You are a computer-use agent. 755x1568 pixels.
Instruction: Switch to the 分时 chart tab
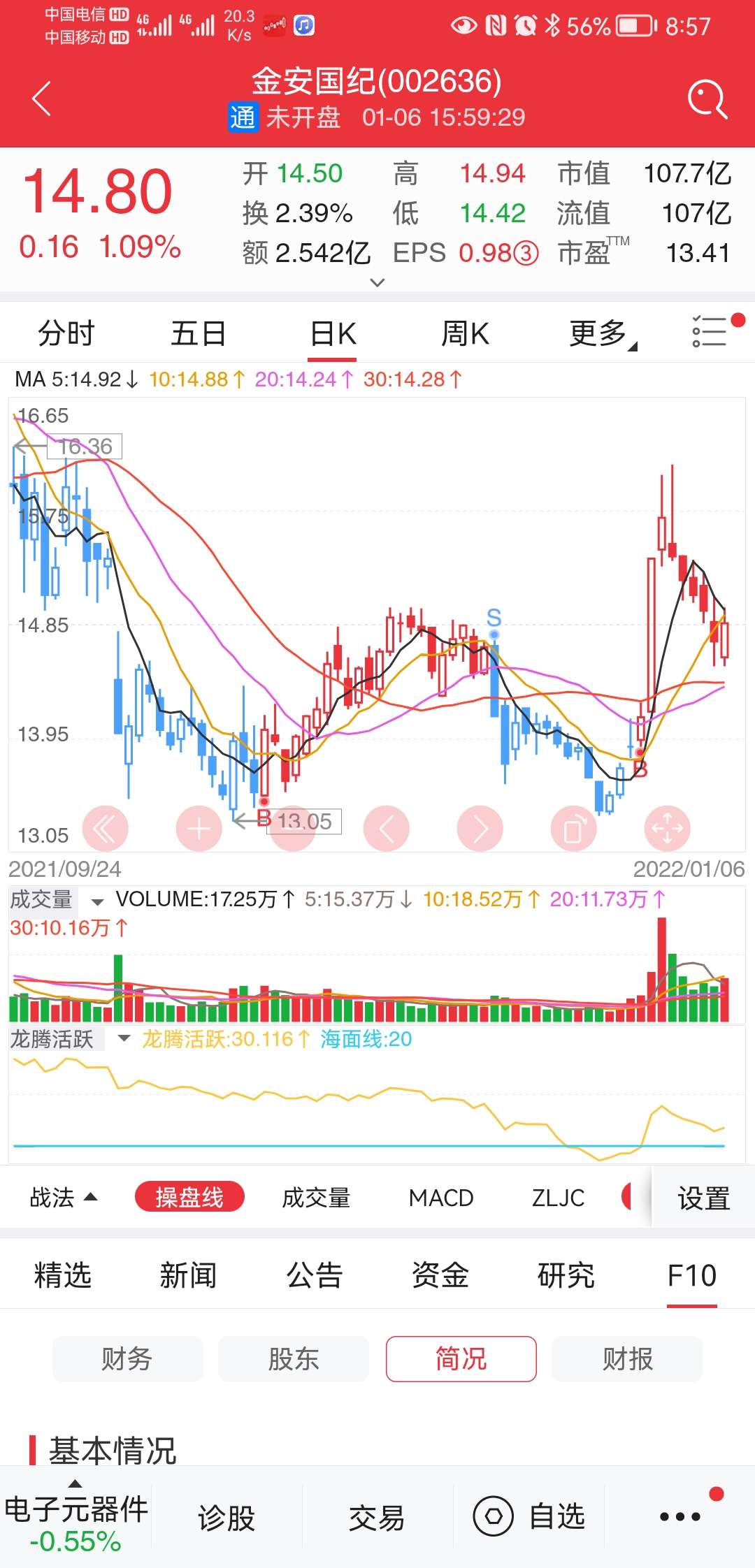pyautogui.click(x=66, y=333)
